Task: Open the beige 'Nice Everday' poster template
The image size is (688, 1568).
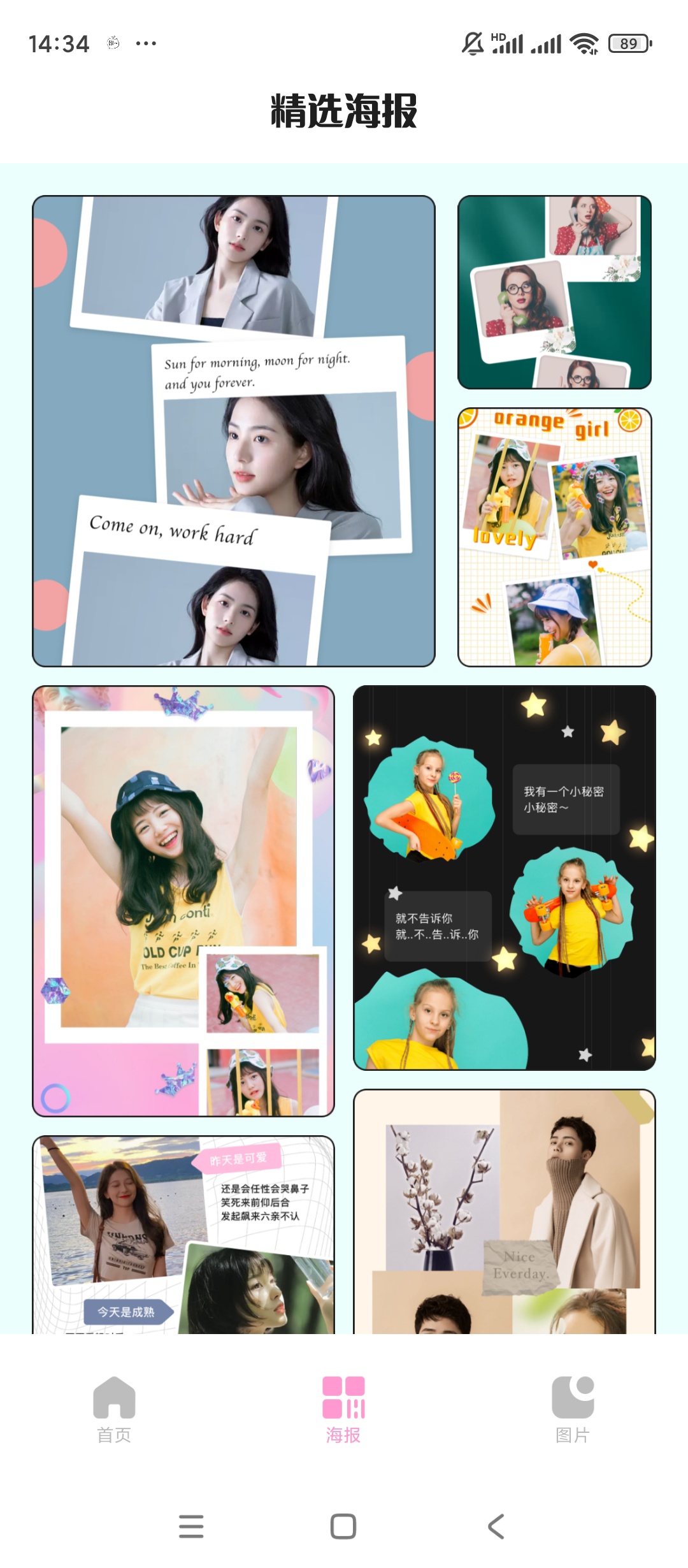Action: coord(504,1211)
